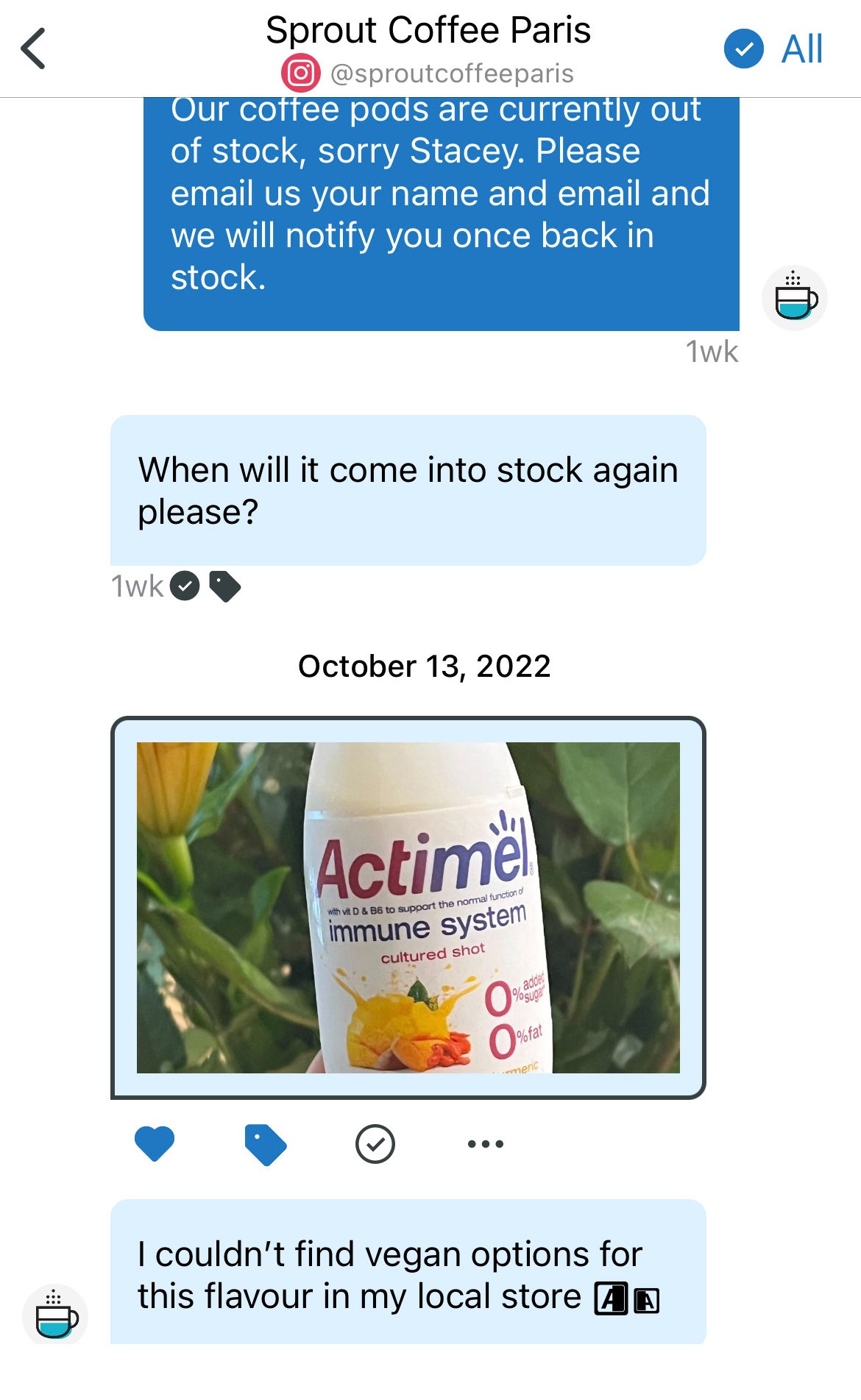Like the Actimel image message
Screen dimensions: 861x1400
pos(155,1144)
